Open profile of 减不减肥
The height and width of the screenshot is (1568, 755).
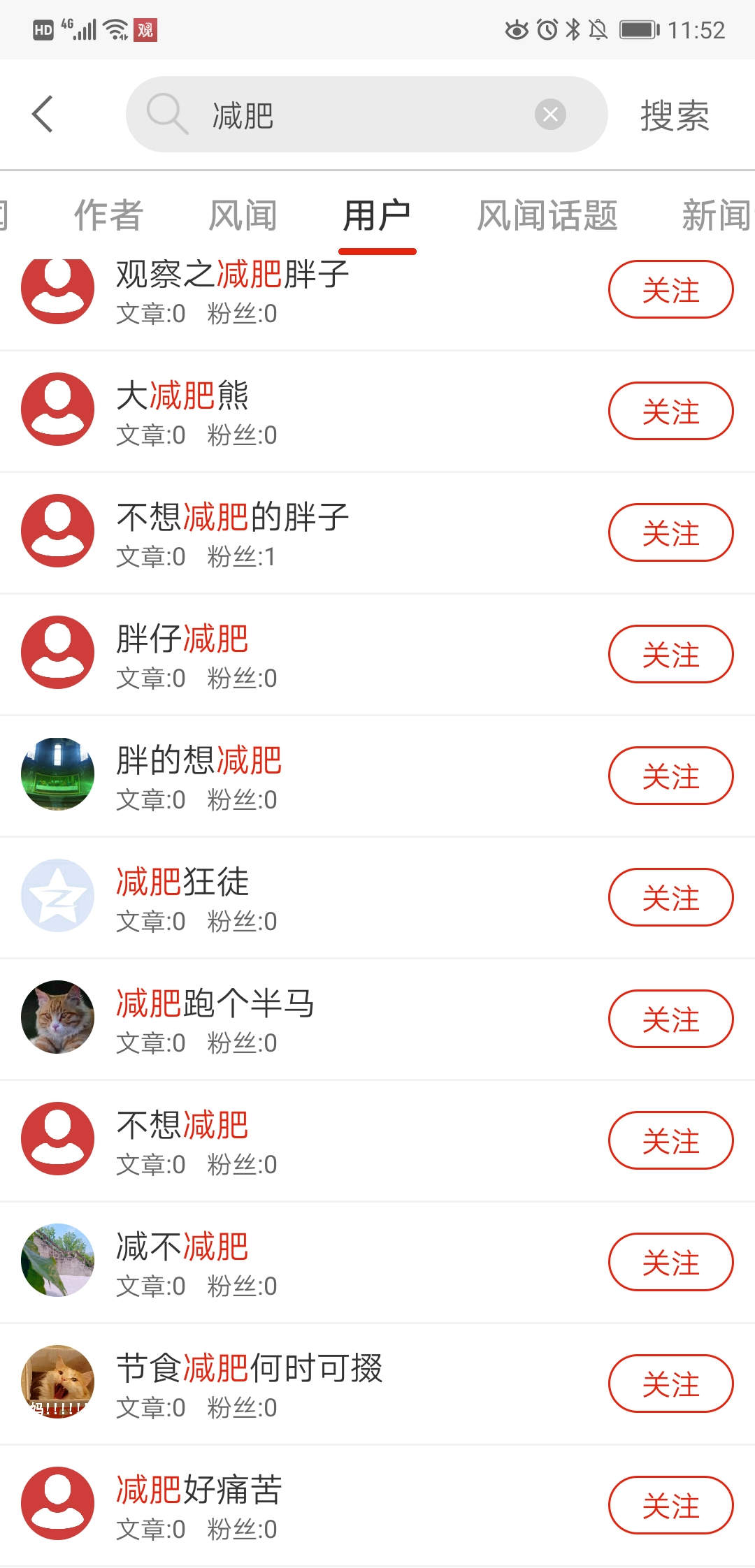(182, 1247)
